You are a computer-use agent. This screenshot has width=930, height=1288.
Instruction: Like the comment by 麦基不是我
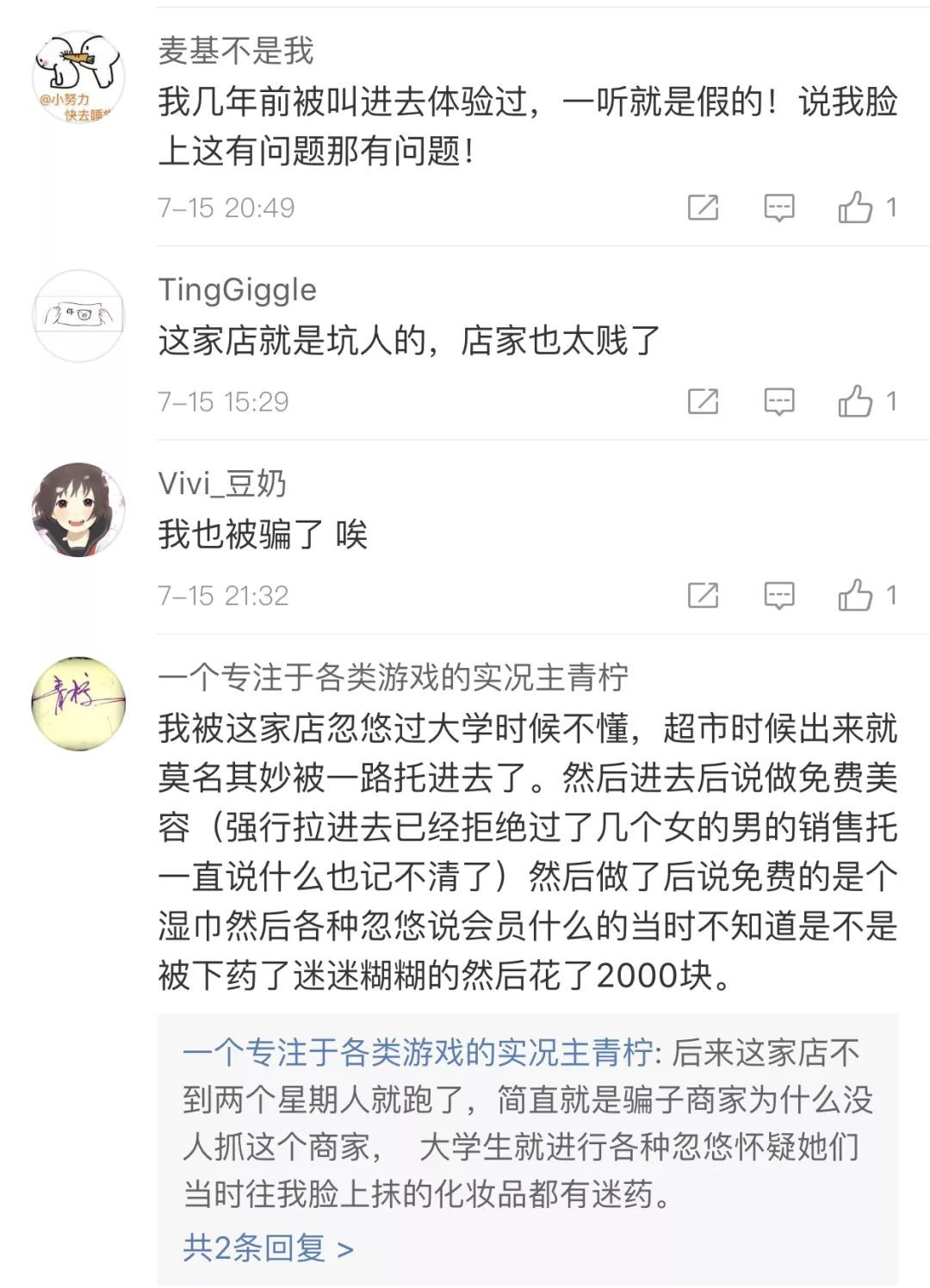tap(856, 207)
